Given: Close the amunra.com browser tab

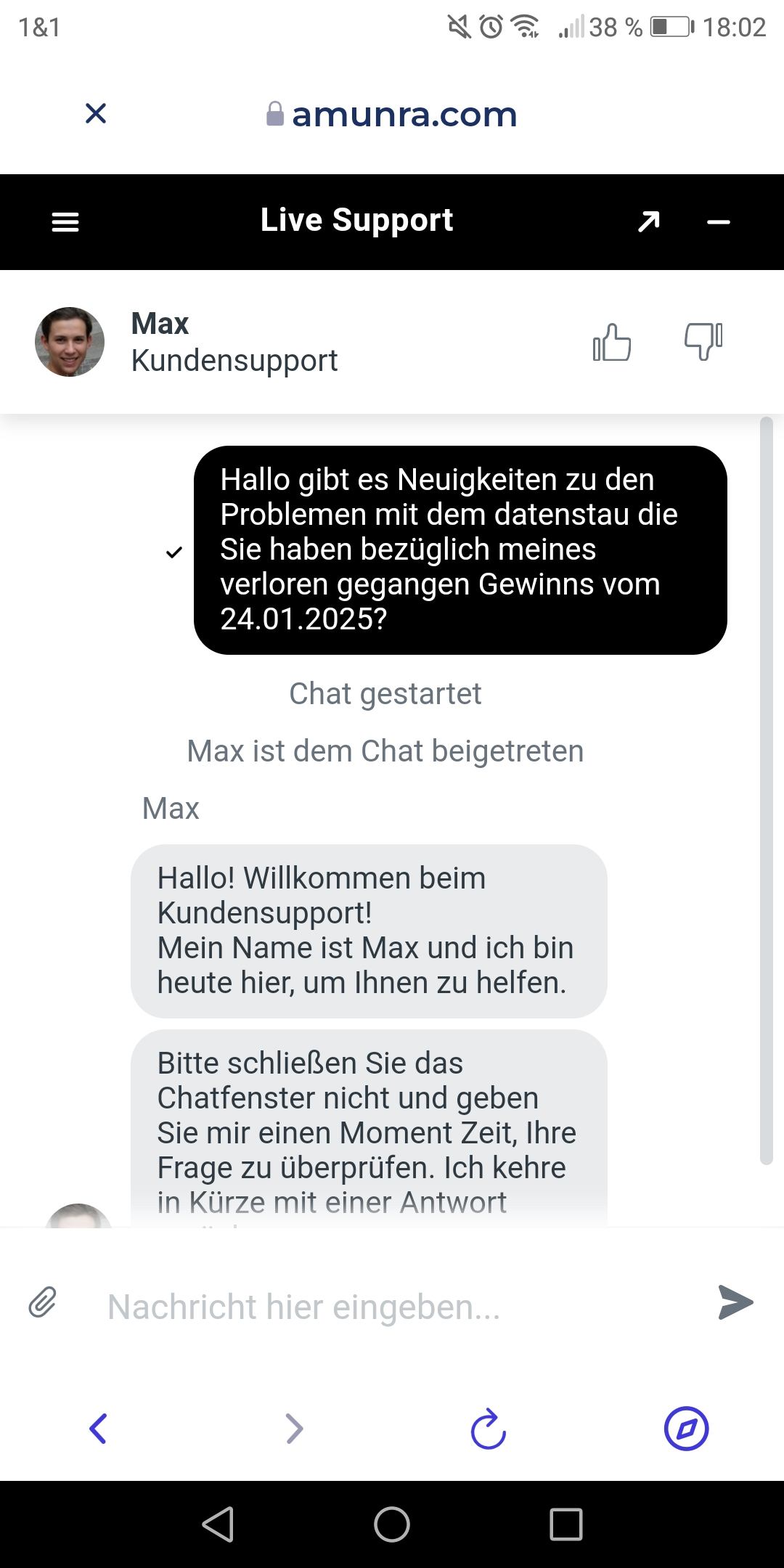Looking at the screenshot, I should (96, 113).
